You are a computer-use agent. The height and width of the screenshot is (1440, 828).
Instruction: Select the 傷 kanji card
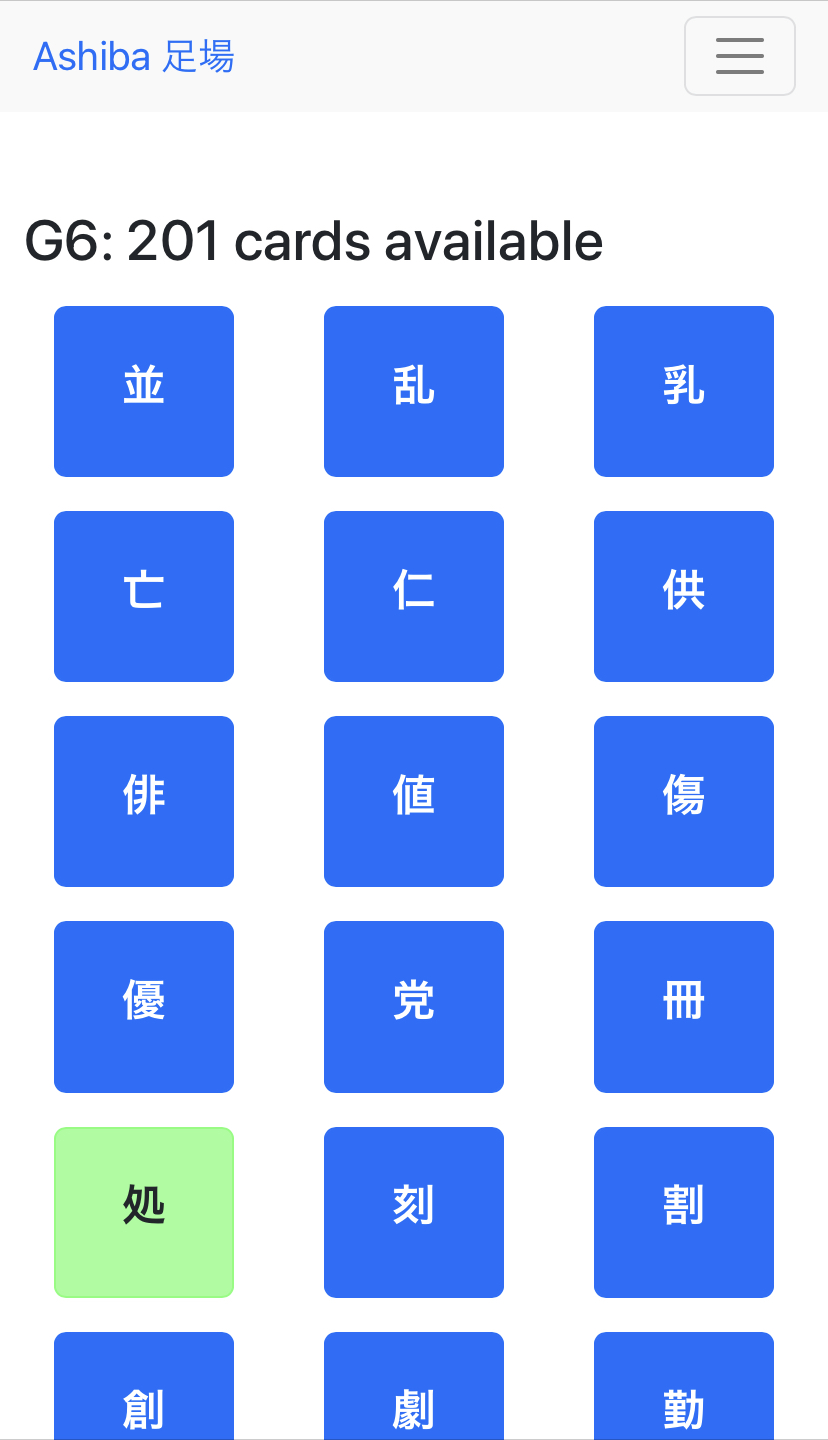click(684, 801)
